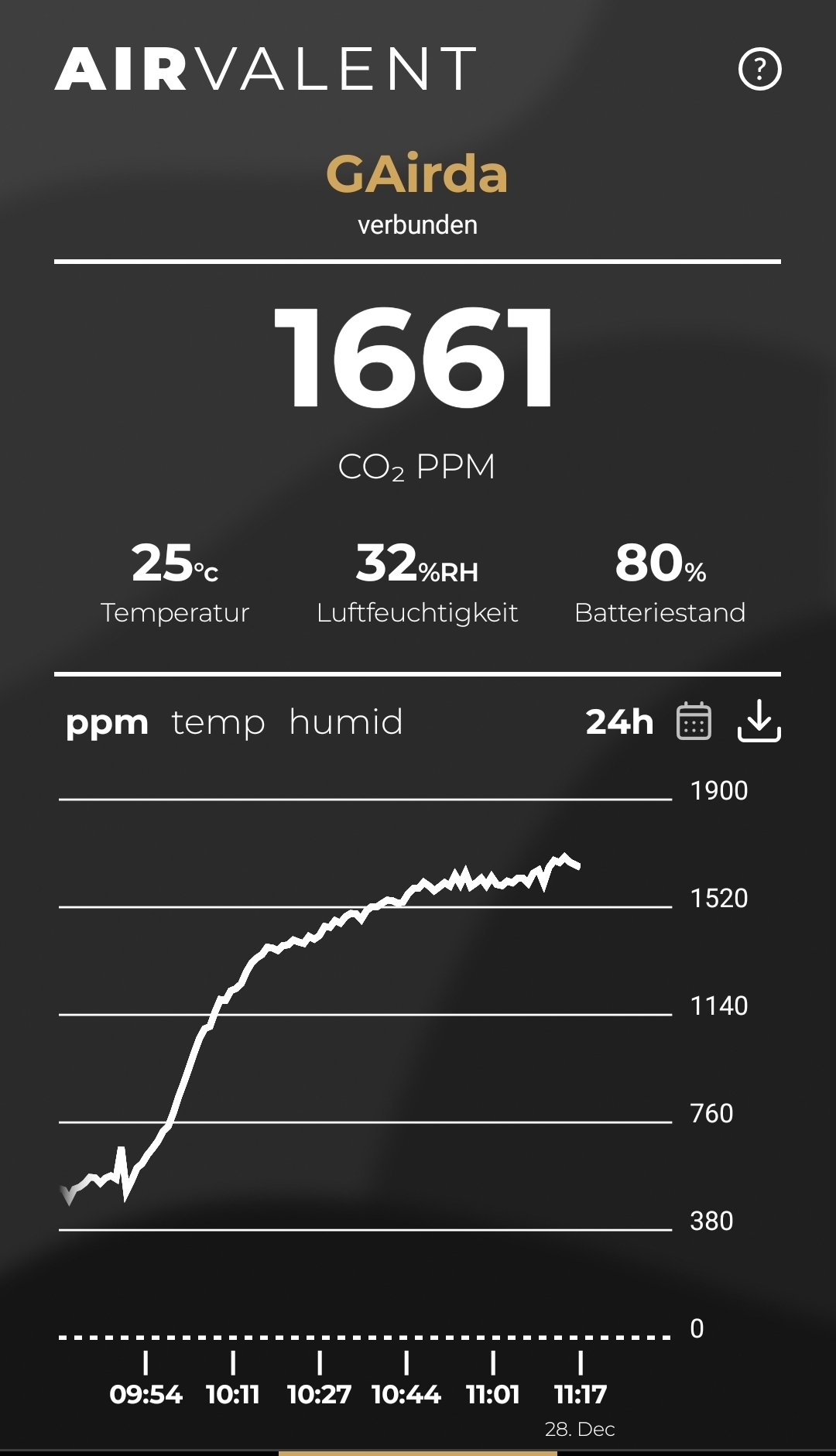This screenshot has width=836, height=1456.
Task: Open the help question mark icon
Action: (759, 70)
